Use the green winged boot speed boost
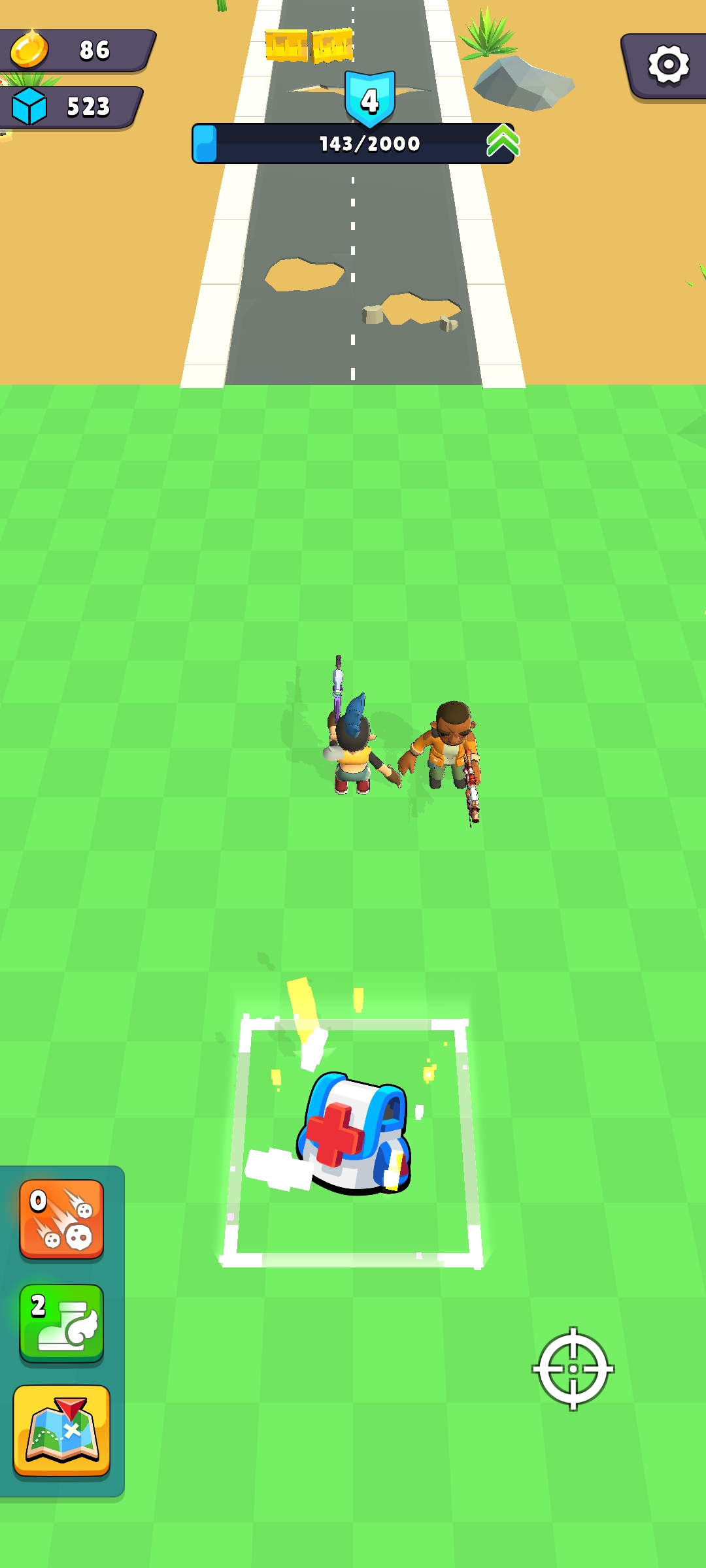This screenshot has width=706, height=1568. pyautogui.click(x=61, y=1323)
